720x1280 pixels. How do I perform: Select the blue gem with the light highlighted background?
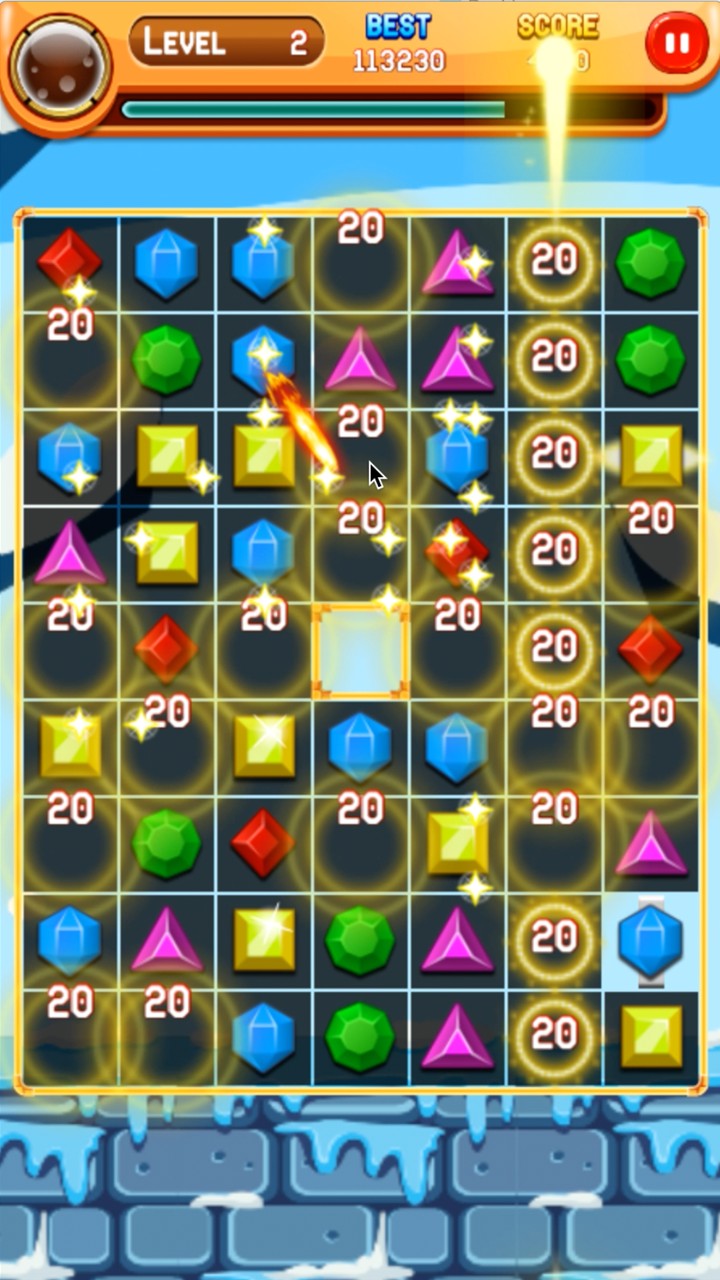coord(650,940)
